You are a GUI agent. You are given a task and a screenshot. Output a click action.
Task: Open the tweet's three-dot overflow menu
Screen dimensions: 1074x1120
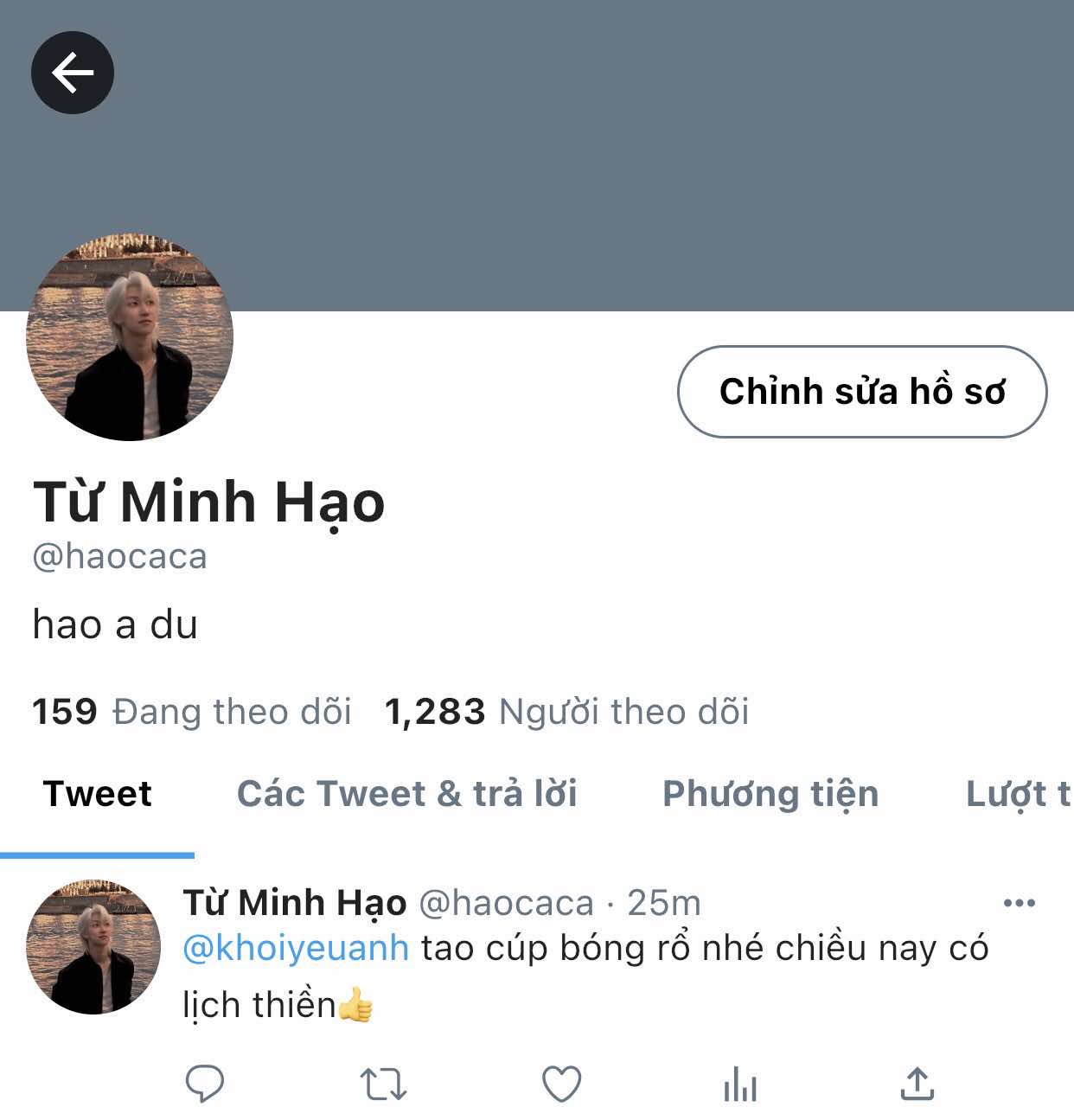pos(1019,903)
